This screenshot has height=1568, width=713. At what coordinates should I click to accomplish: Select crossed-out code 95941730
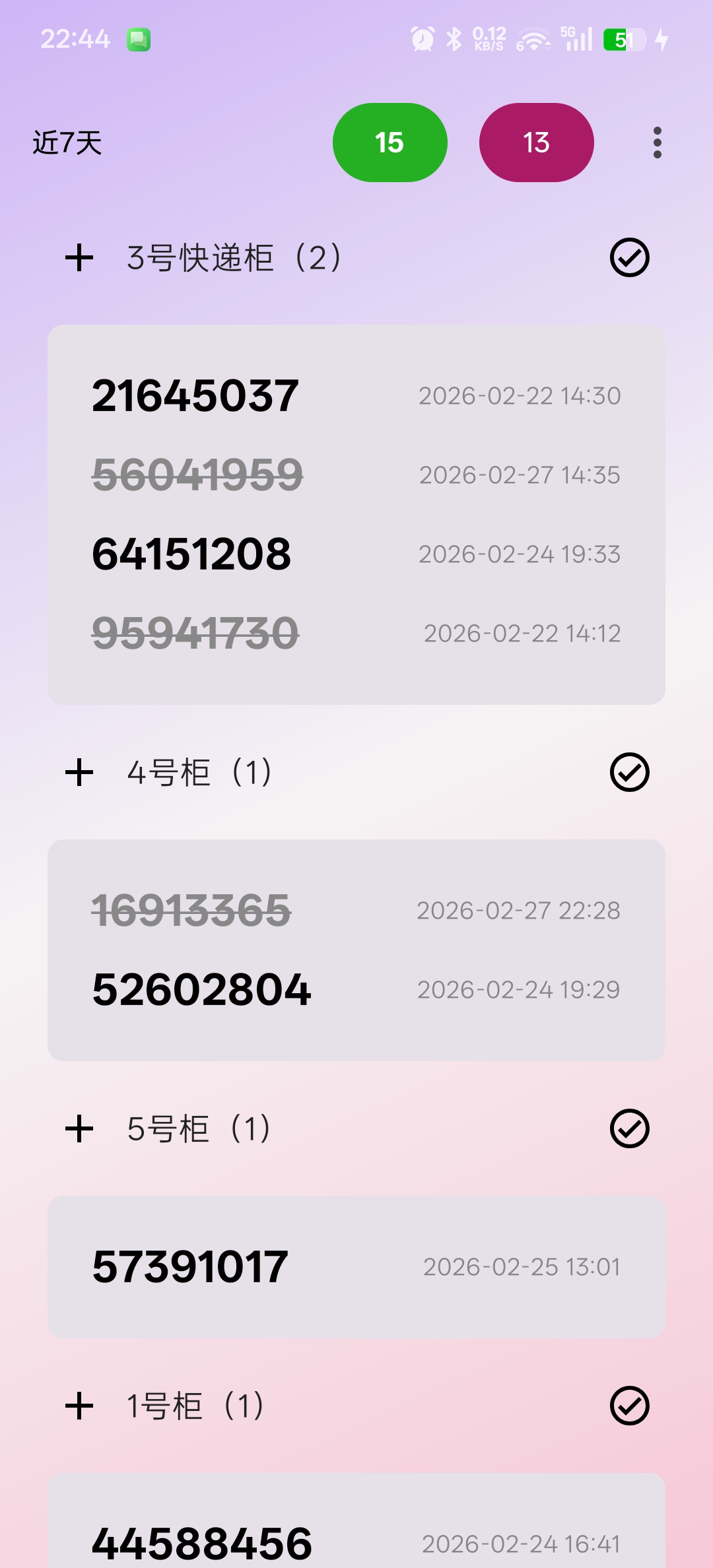[195, 634]
